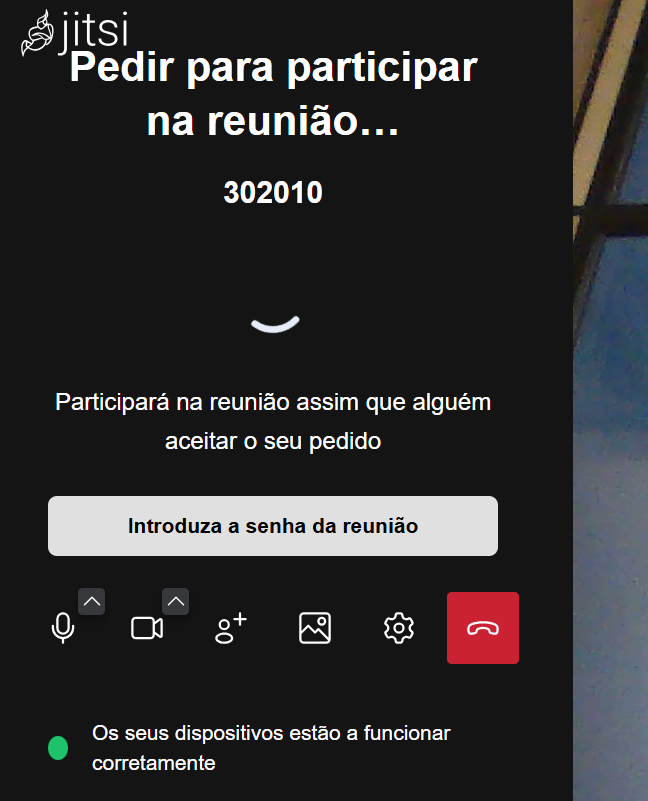This screenshot has height=801, width=648.
Task: Hang up with the red phone button
Action: pos(483,628)
